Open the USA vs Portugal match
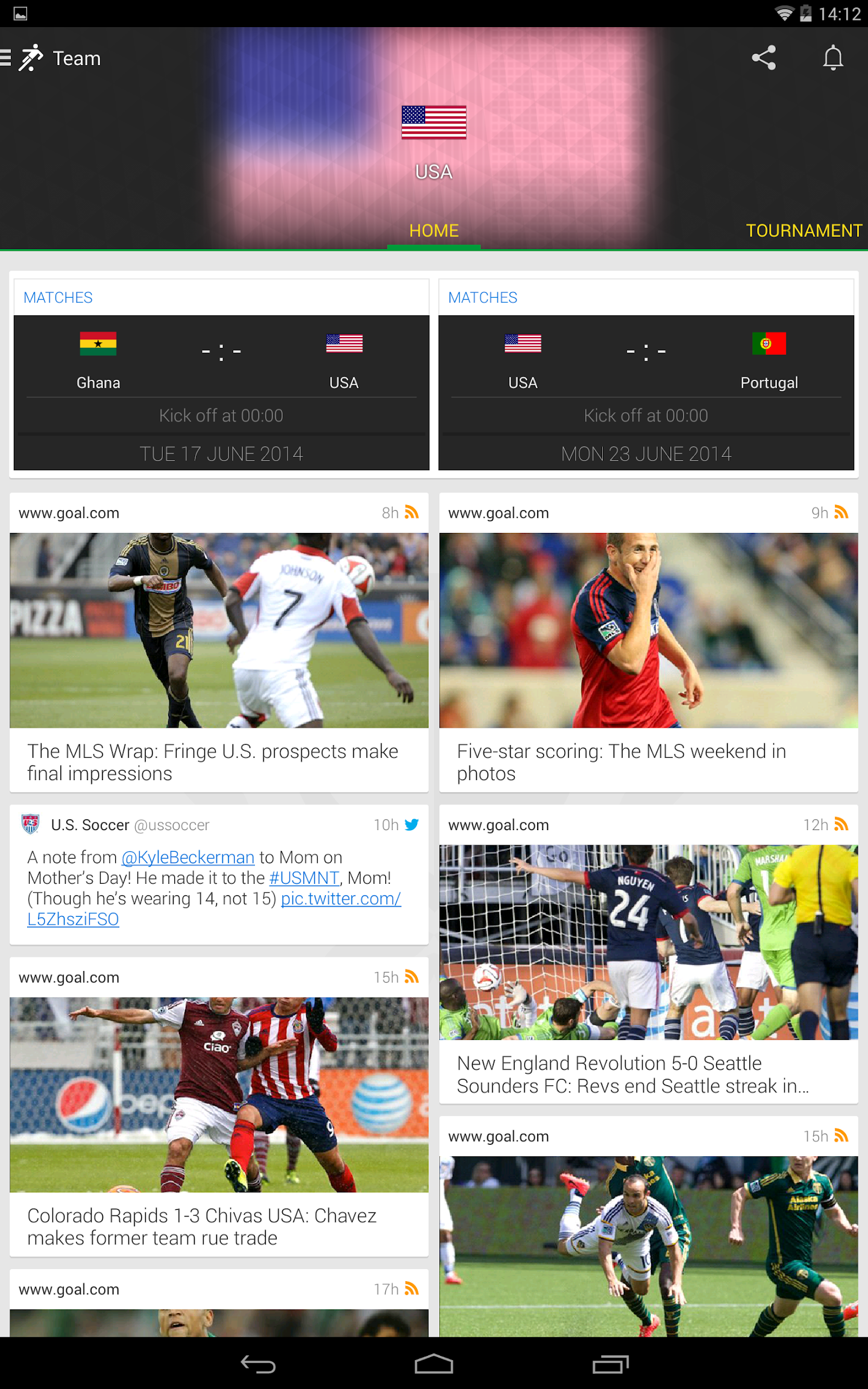The height and width of the screenshot is (1389, 868). tap(646, 392)
